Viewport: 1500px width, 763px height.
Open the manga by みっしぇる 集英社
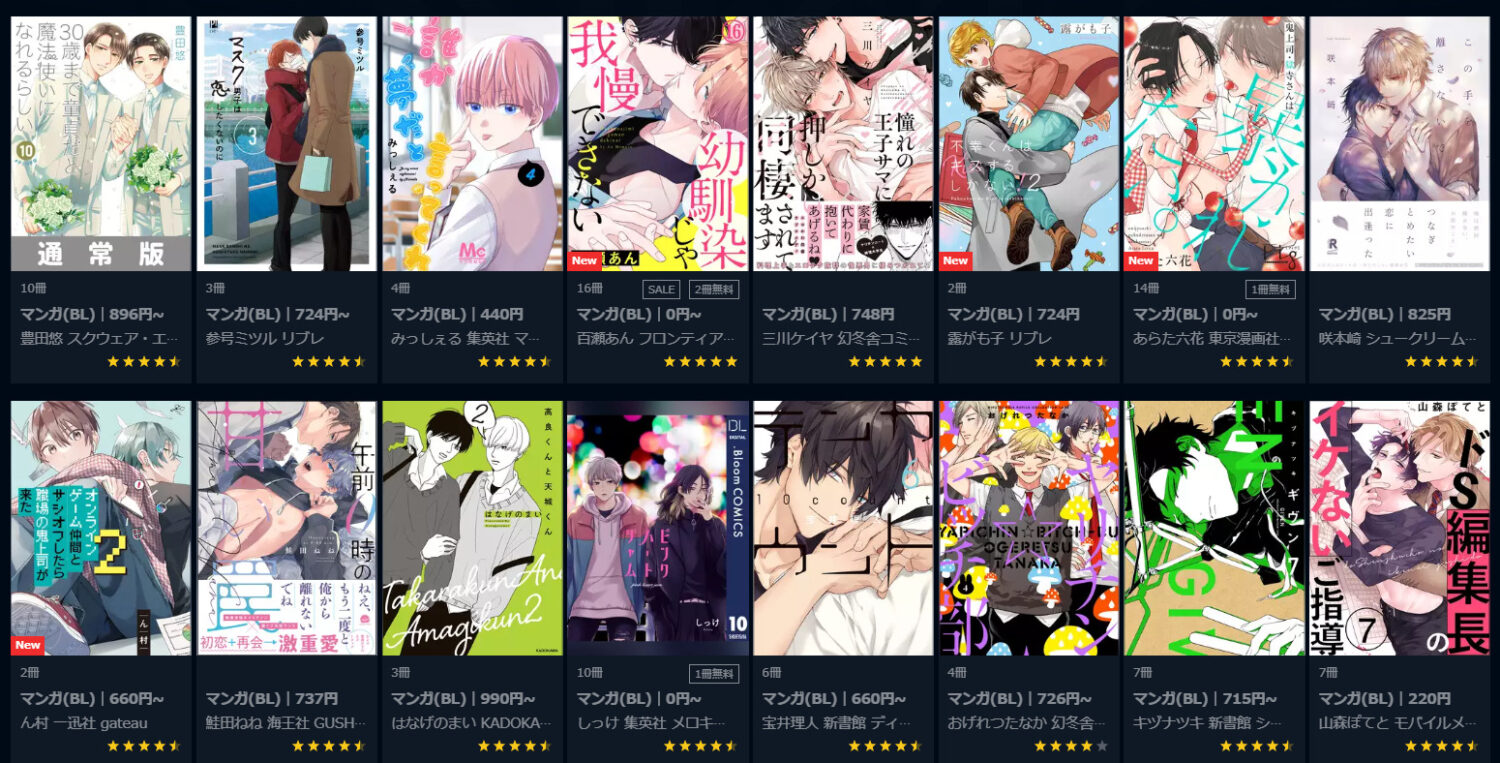click(x=472, y=143)
